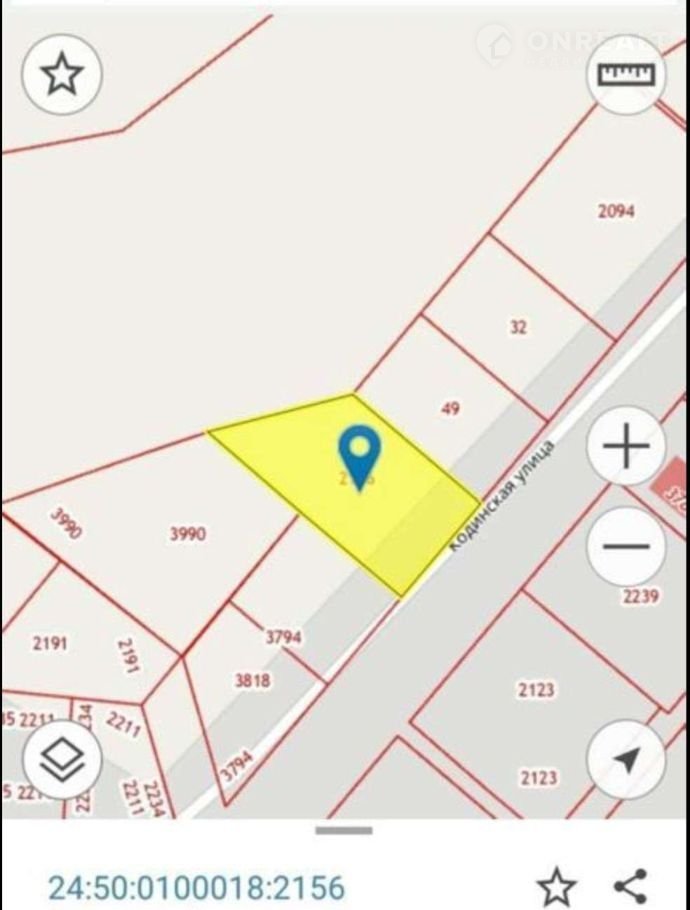Center map on my location
Screen dimensions: 690x910
pyautogui.click(x=625, y=760)
